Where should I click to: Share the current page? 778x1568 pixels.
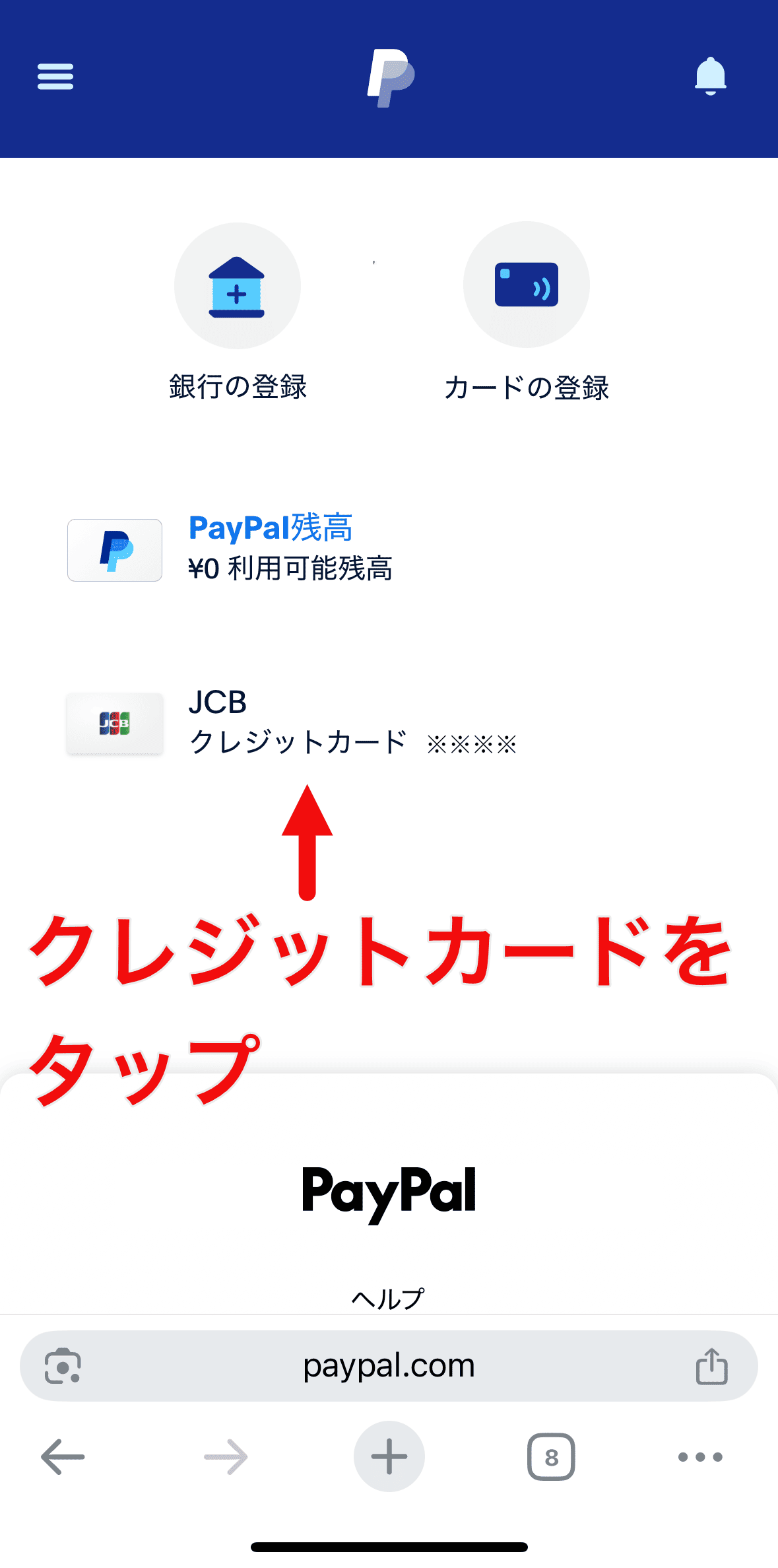coord(711,1365)
